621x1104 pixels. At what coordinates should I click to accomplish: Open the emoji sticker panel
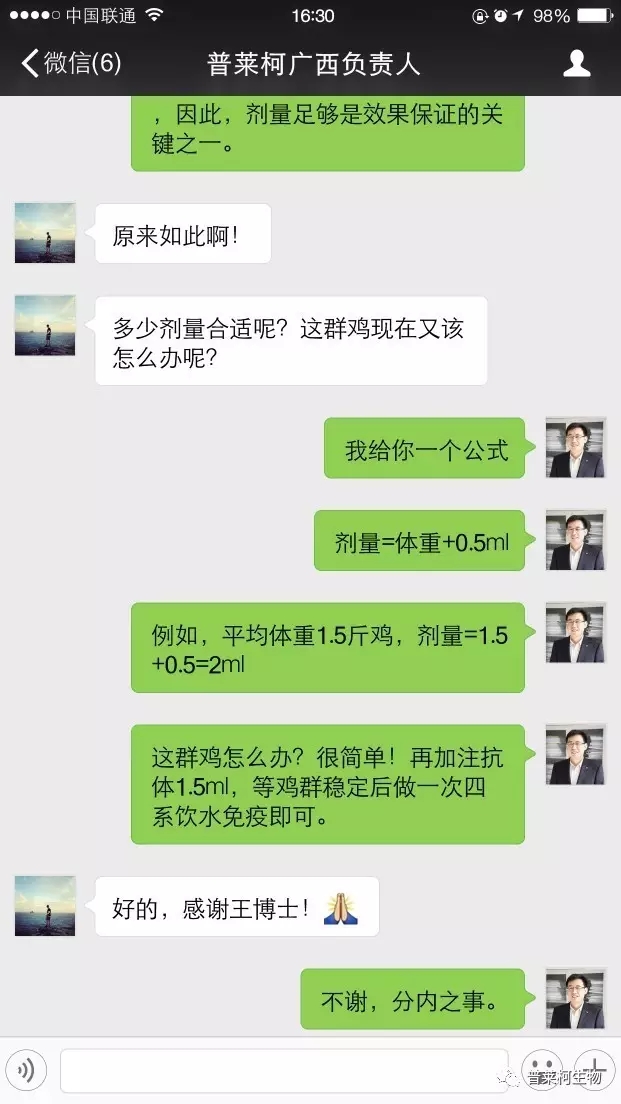pyautogui.click(x=541, y=1069)
